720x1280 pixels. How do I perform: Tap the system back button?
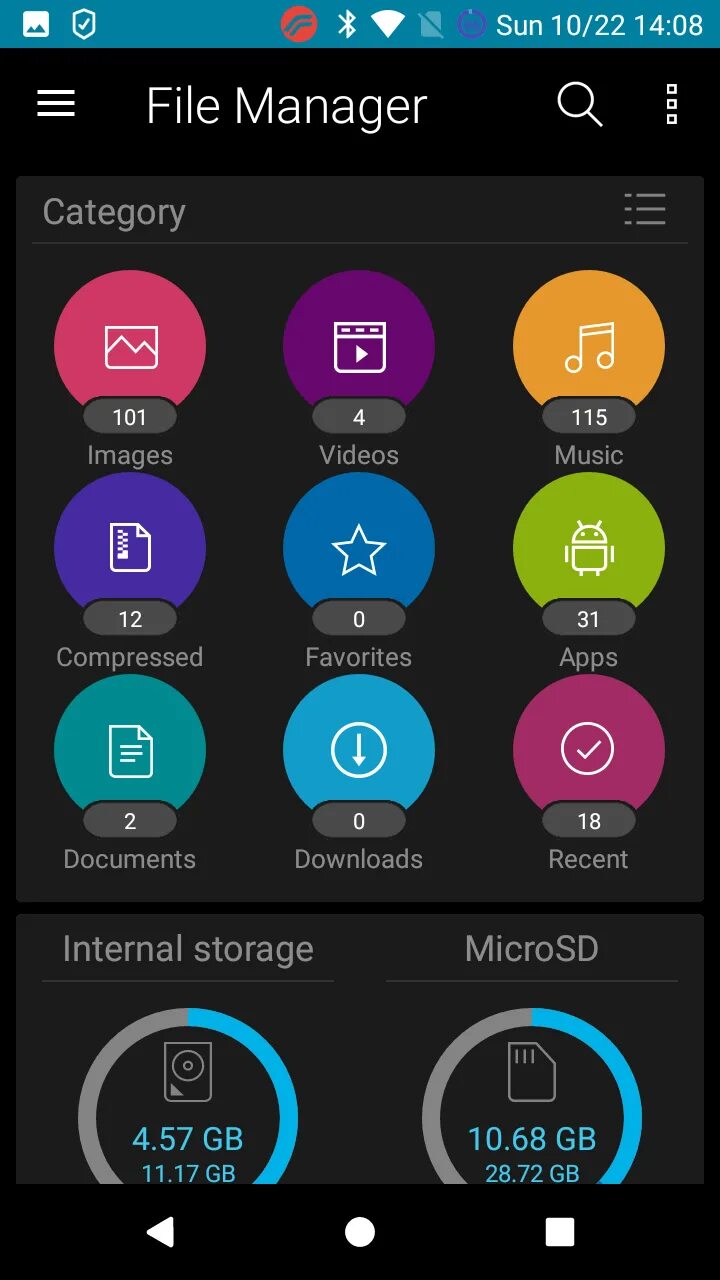point(160,1232)
